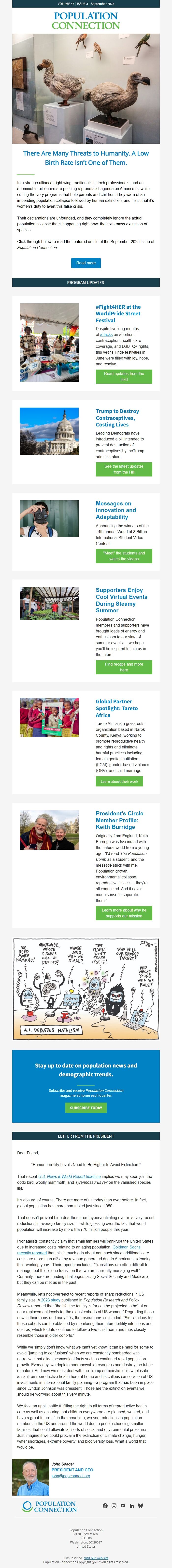This screenshot has width=172, height=1568.
Task: Tap the Read more button
Action: [86, 263]
